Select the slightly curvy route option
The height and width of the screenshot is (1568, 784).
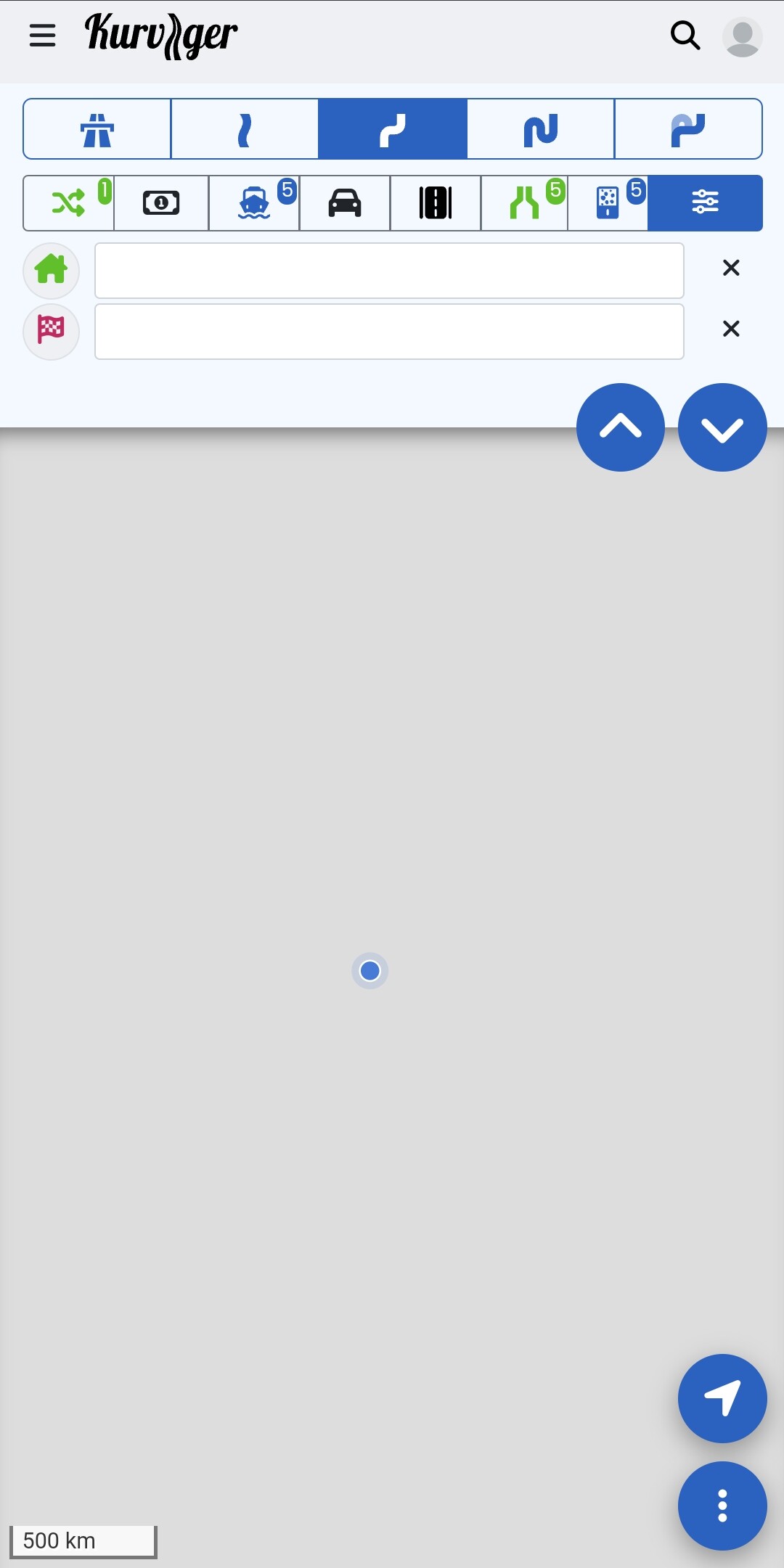pyautogui.click(x=245, y=129)
